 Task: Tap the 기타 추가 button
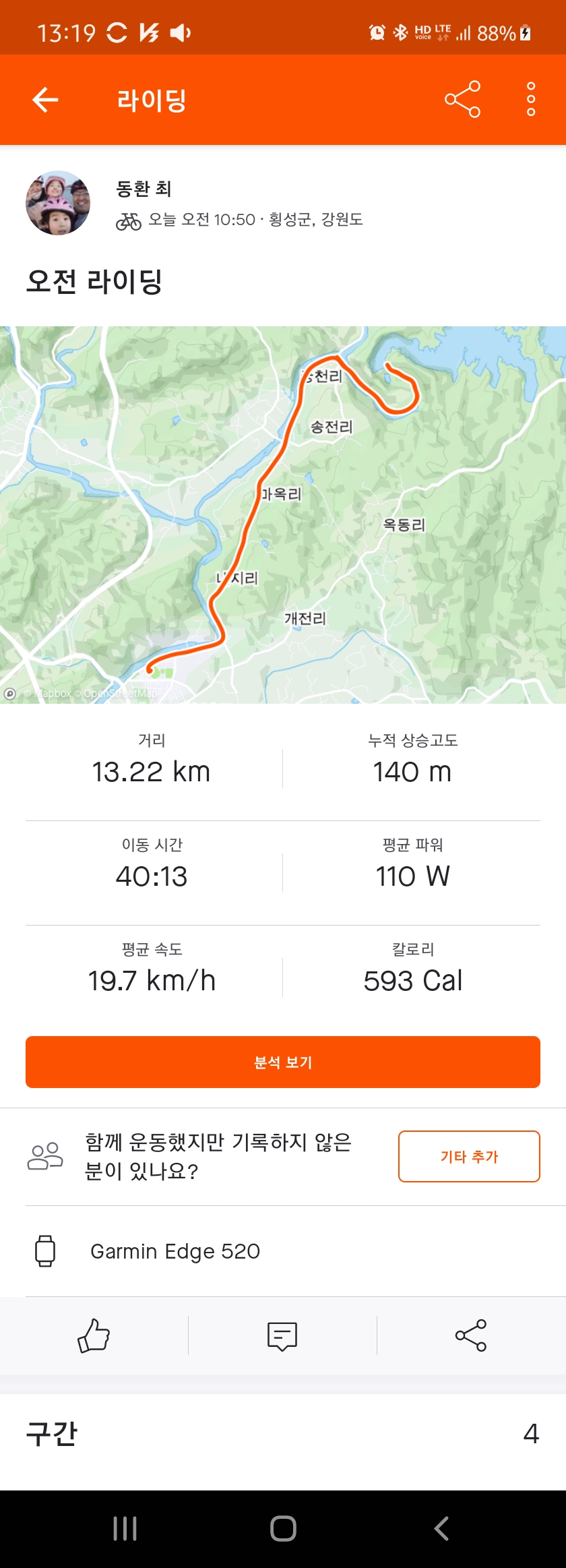point(469,1156)
